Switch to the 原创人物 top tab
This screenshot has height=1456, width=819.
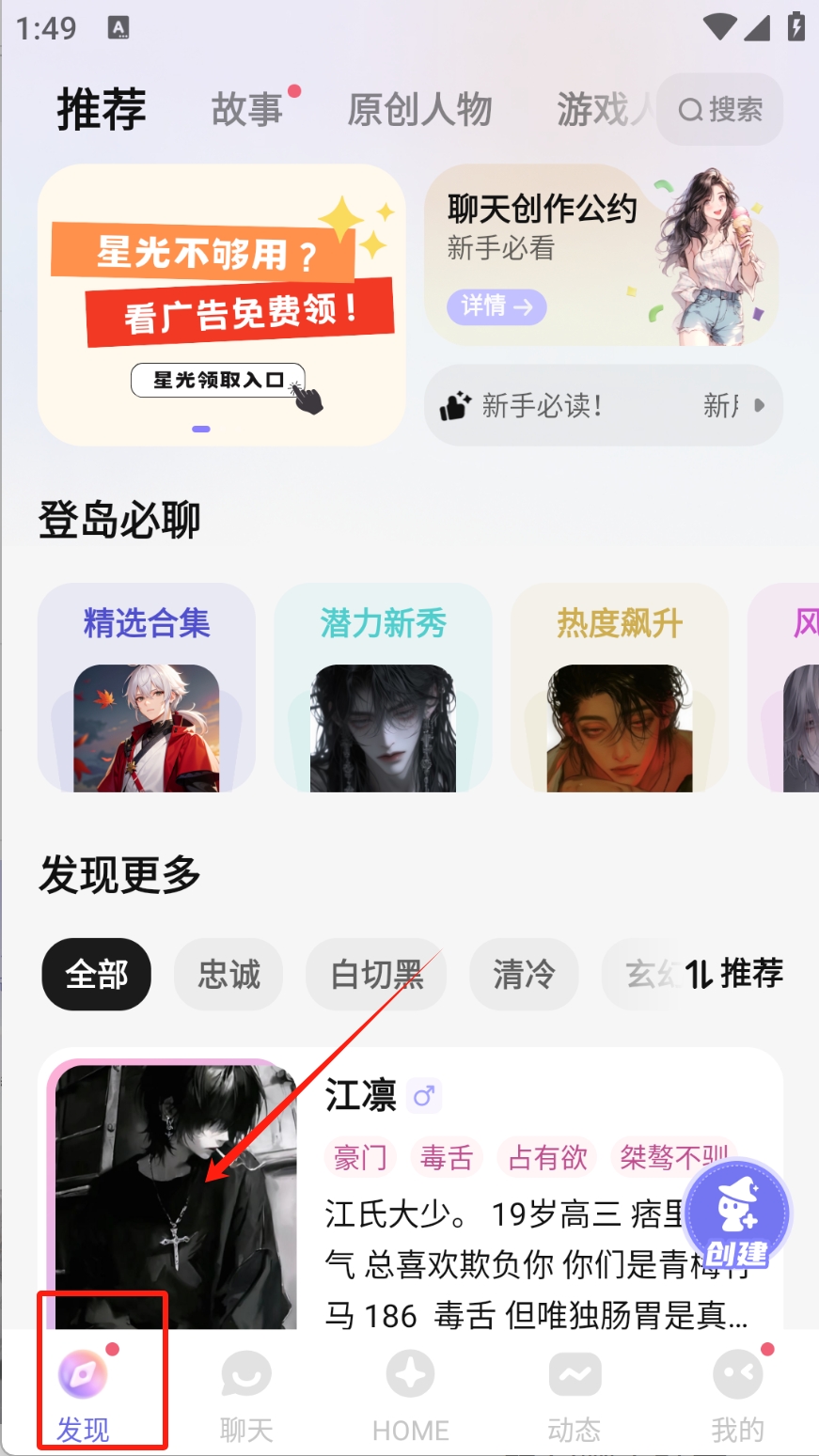(x=419, y=110)
